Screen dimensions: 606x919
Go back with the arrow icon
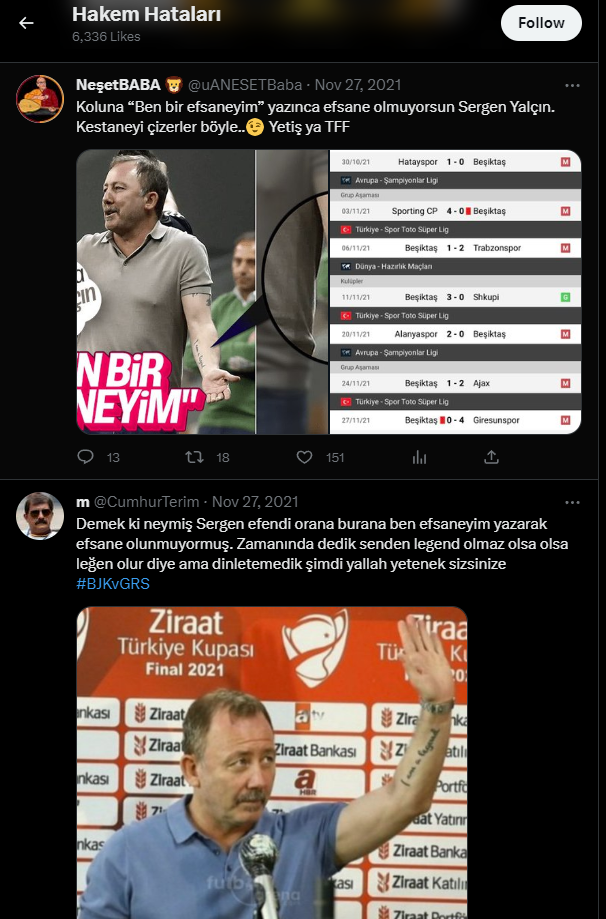pyautogui.click(x=27, y=23)
